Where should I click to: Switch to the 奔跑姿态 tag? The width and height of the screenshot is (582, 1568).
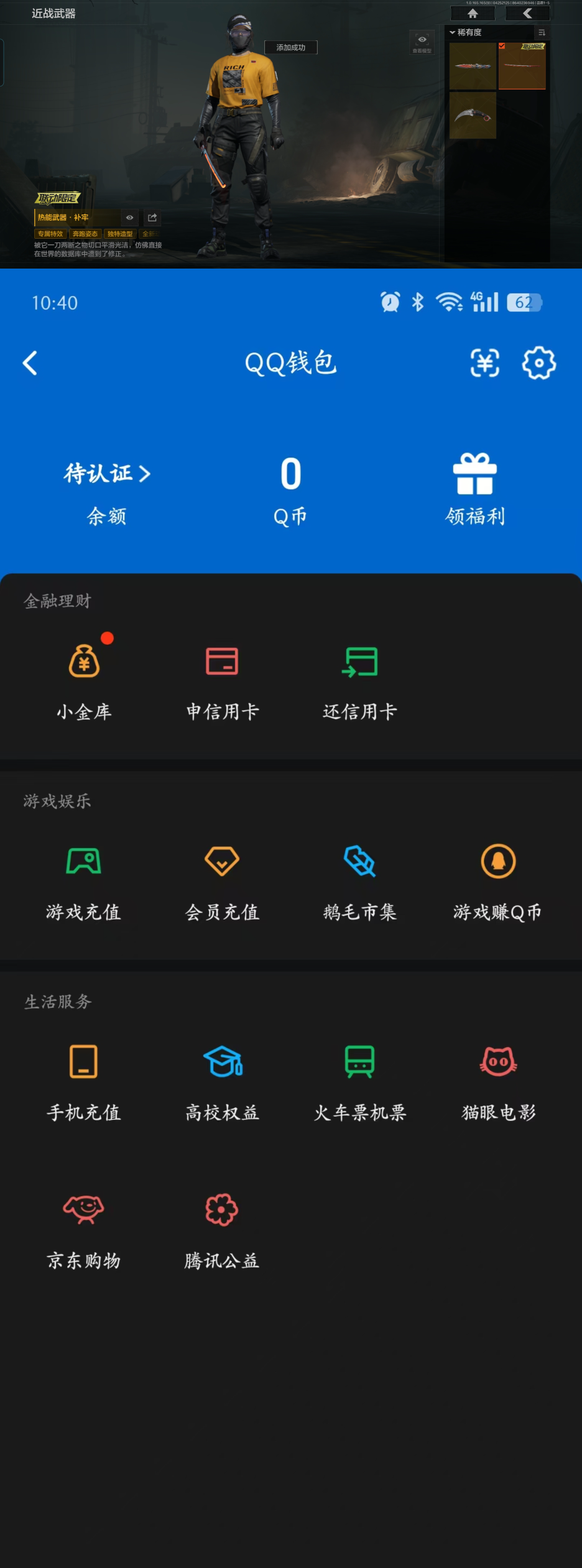click(86, 233)
